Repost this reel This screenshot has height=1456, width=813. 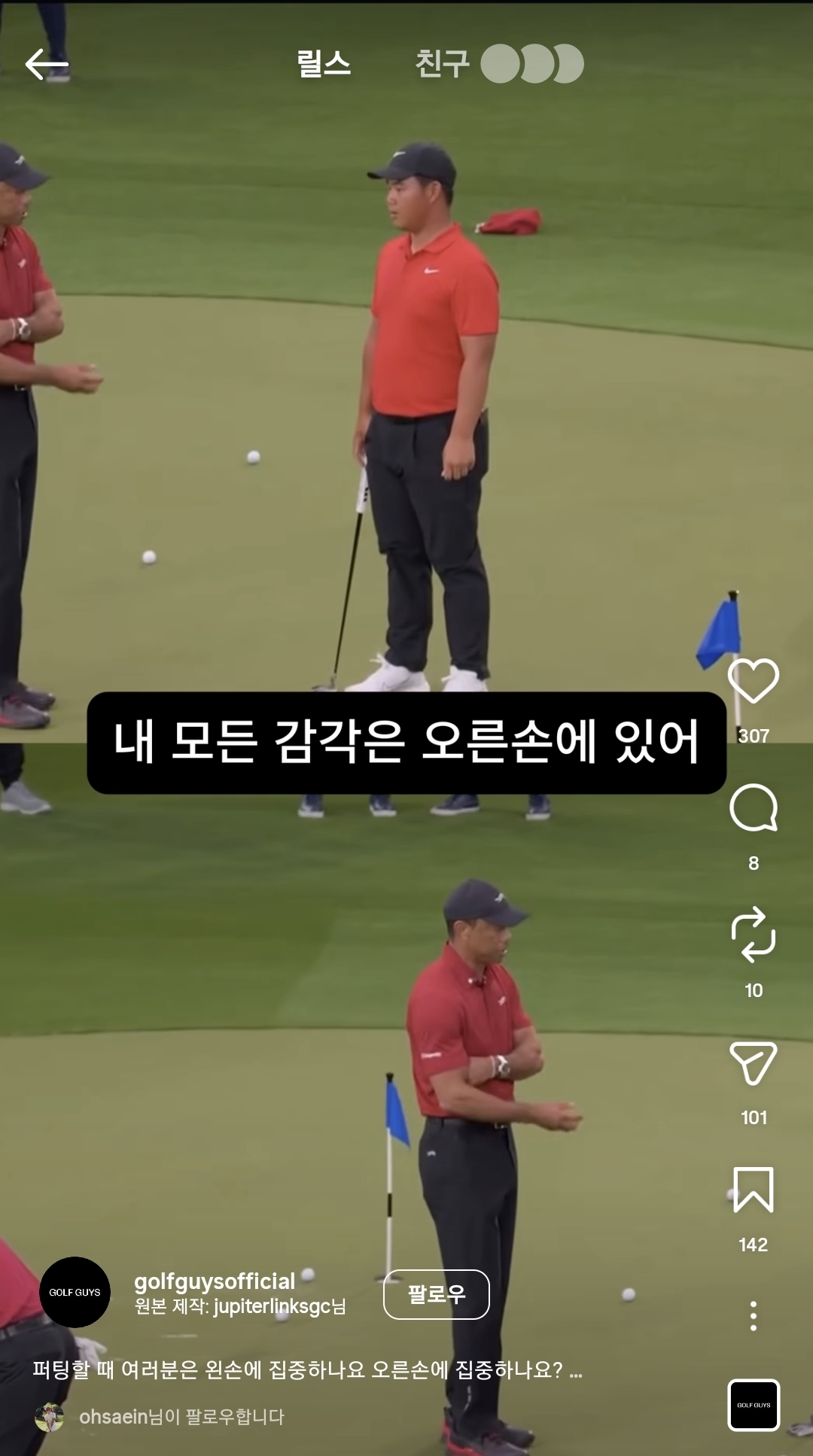[x=753, y=935]
